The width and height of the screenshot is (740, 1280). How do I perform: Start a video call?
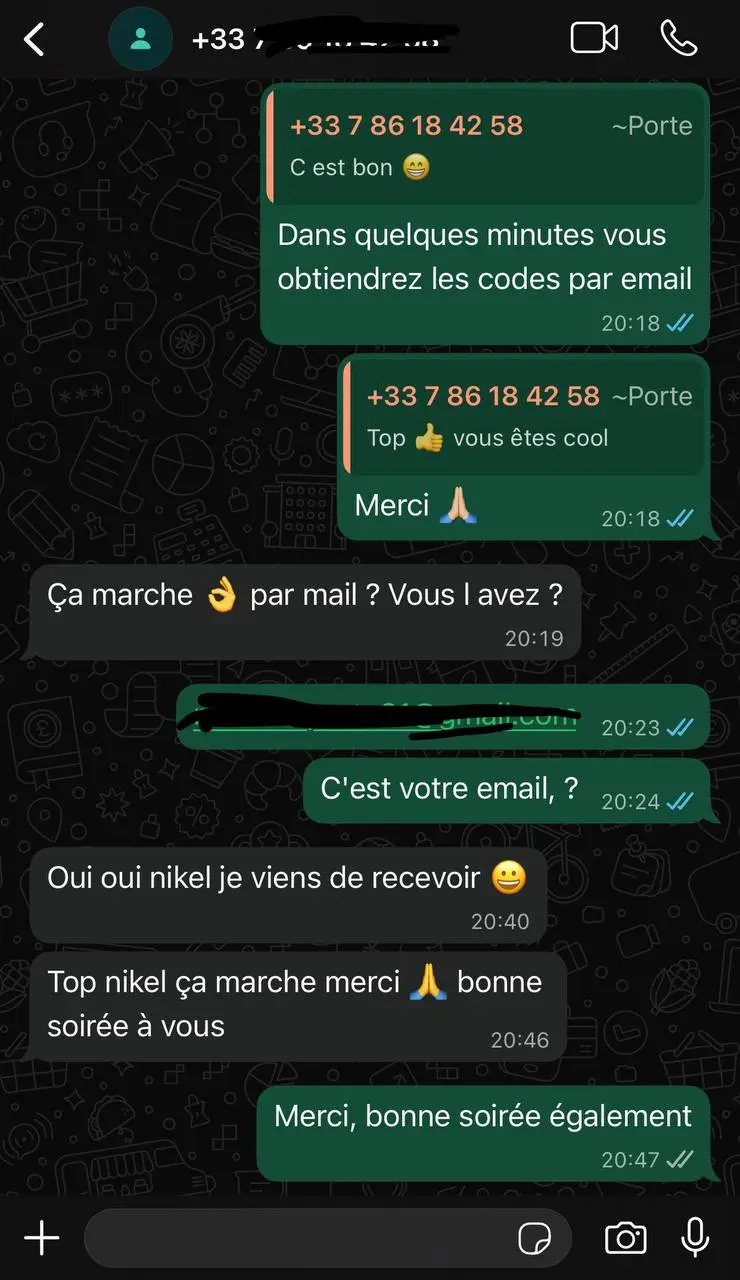[594, 39]
